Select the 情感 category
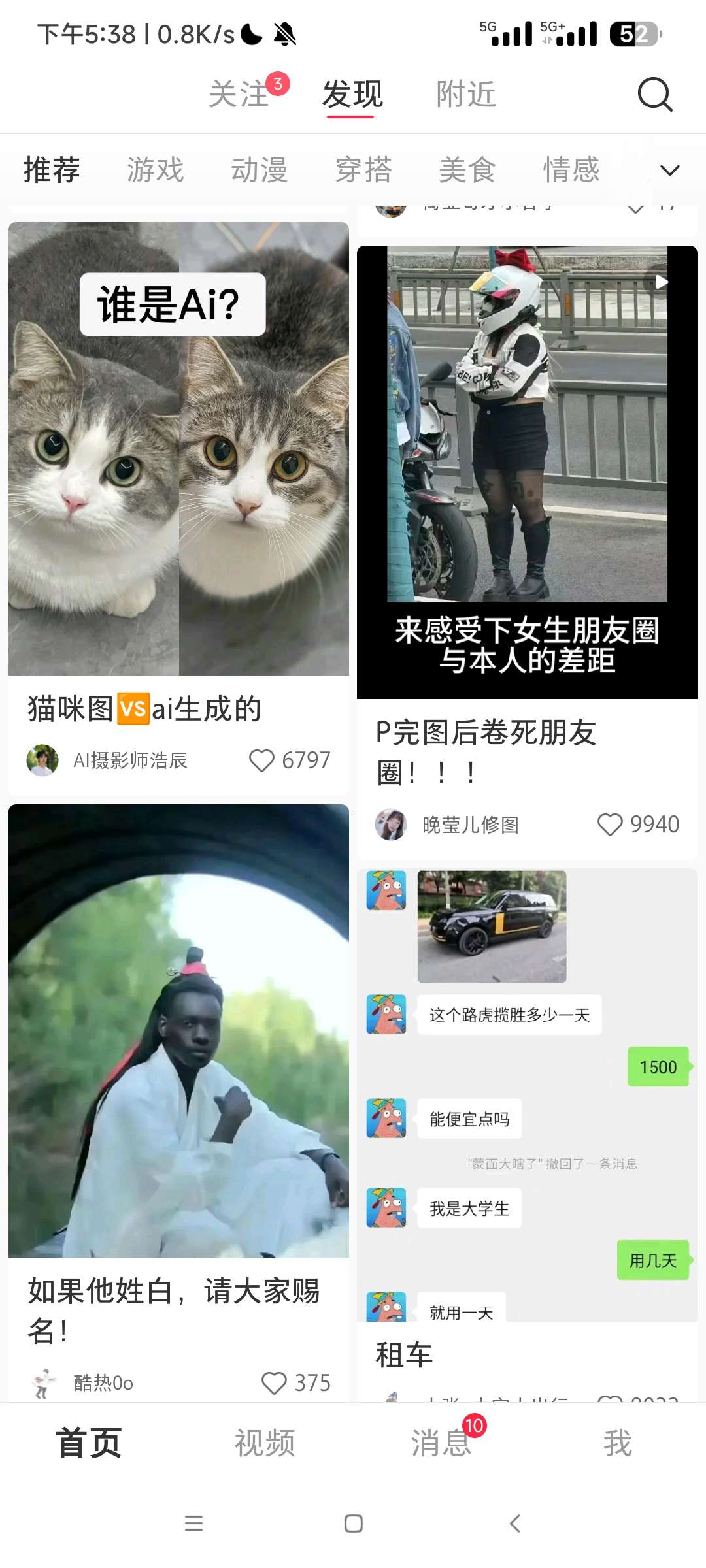The image size is (706, 1568). click(571, 171)
